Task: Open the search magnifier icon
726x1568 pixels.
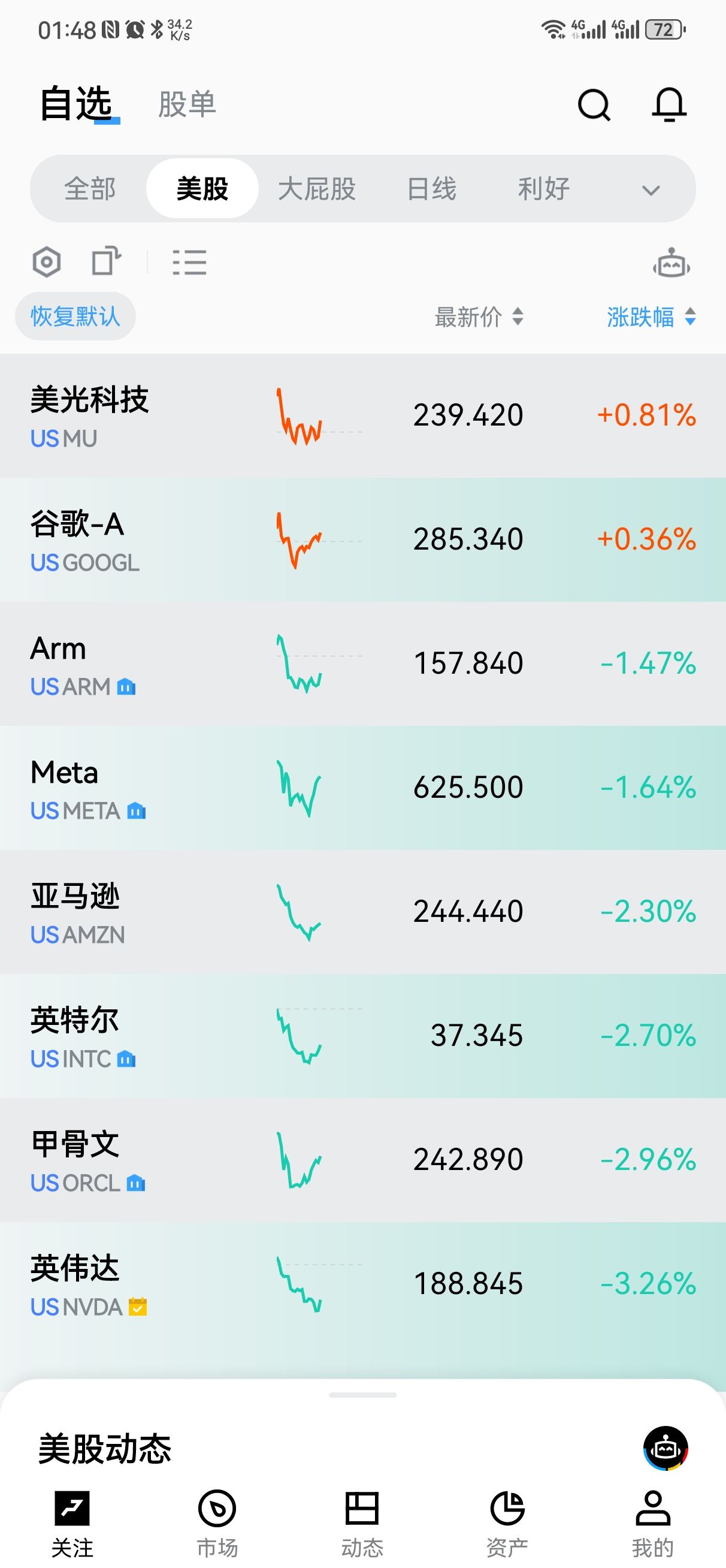Action: [x=594, y=105]
